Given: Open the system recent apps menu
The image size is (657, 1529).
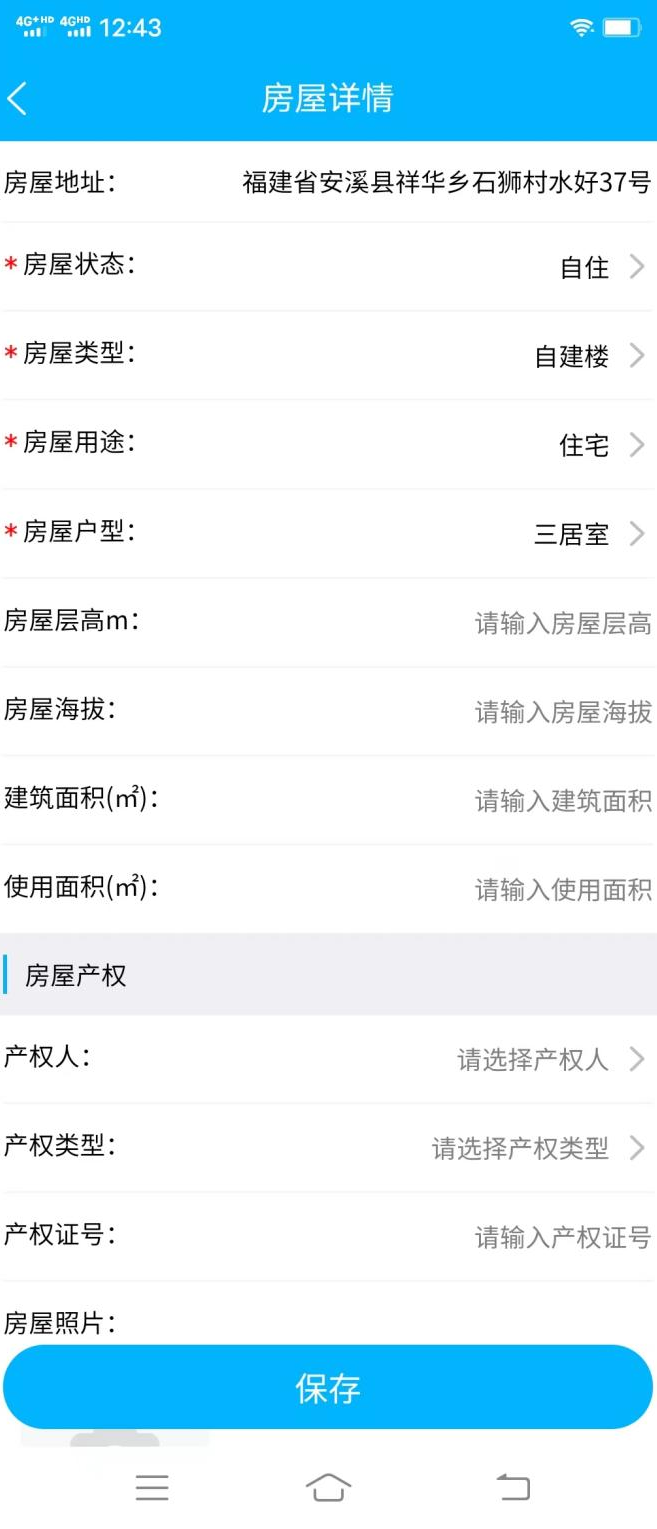Looking at the screenshot, I should tap(152, 1487).
